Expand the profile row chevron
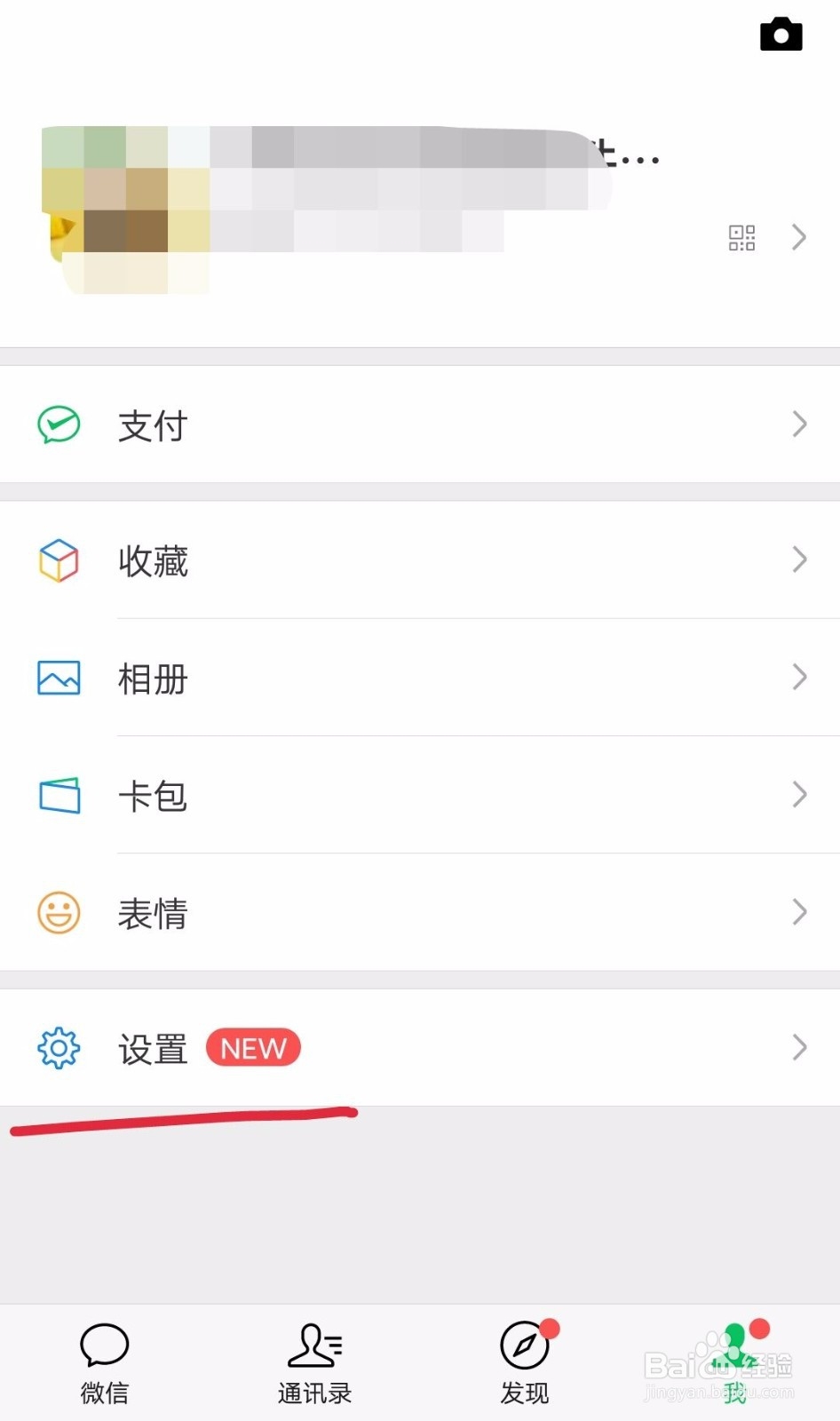Screen dimensions: 840x1421 pos(798,237)
